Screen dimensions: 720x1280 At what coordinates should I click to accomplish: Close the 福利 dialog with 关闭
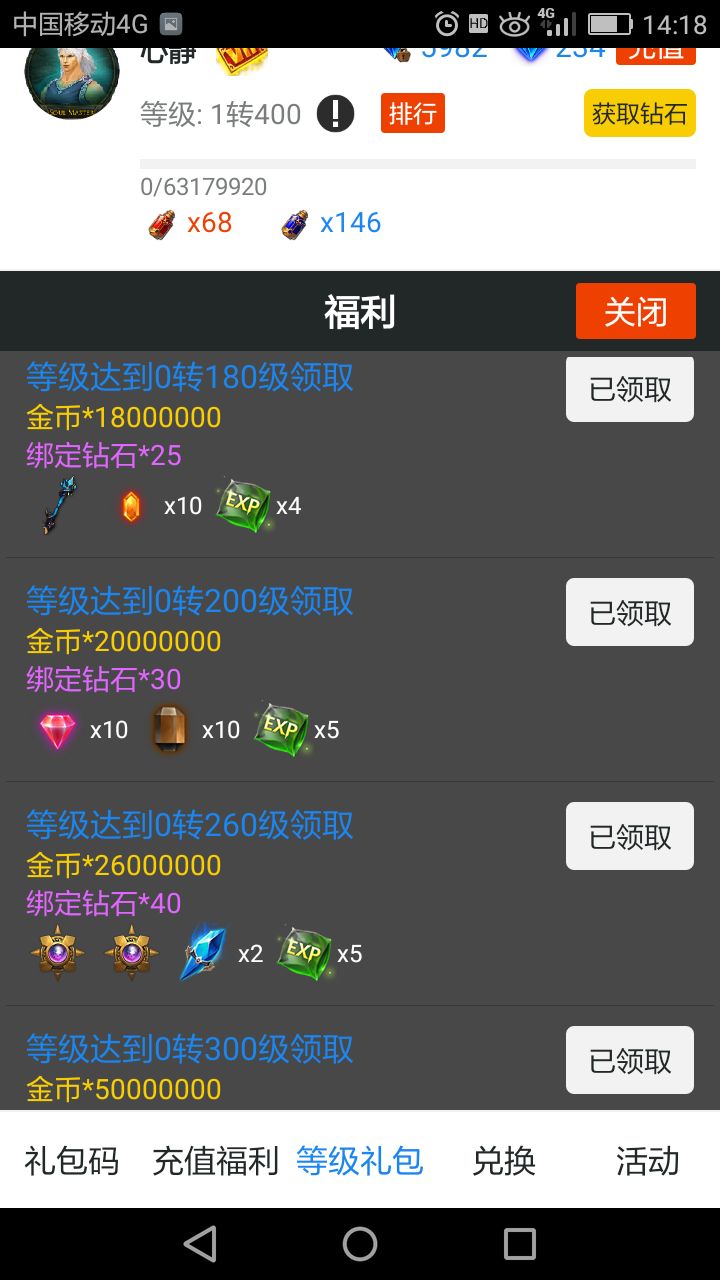(x=636, y=311)
